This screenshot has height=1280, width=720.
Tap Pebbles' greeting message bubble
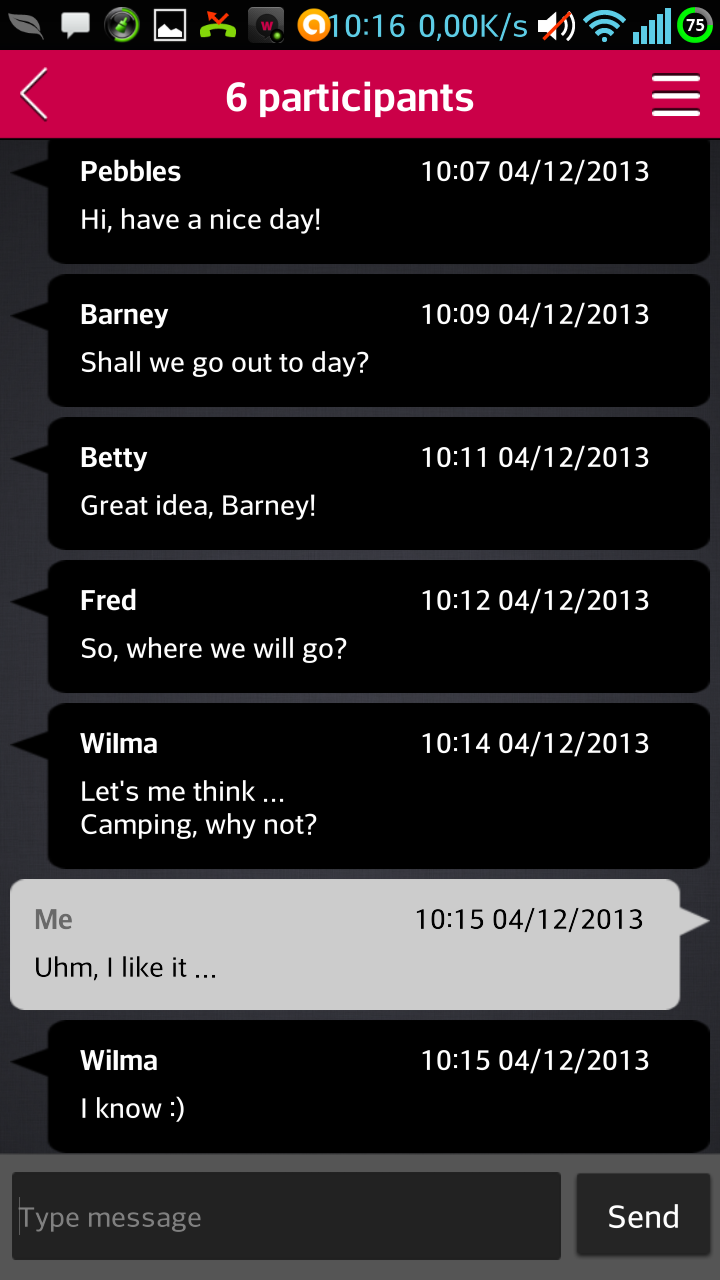click(x=378, y=200)
